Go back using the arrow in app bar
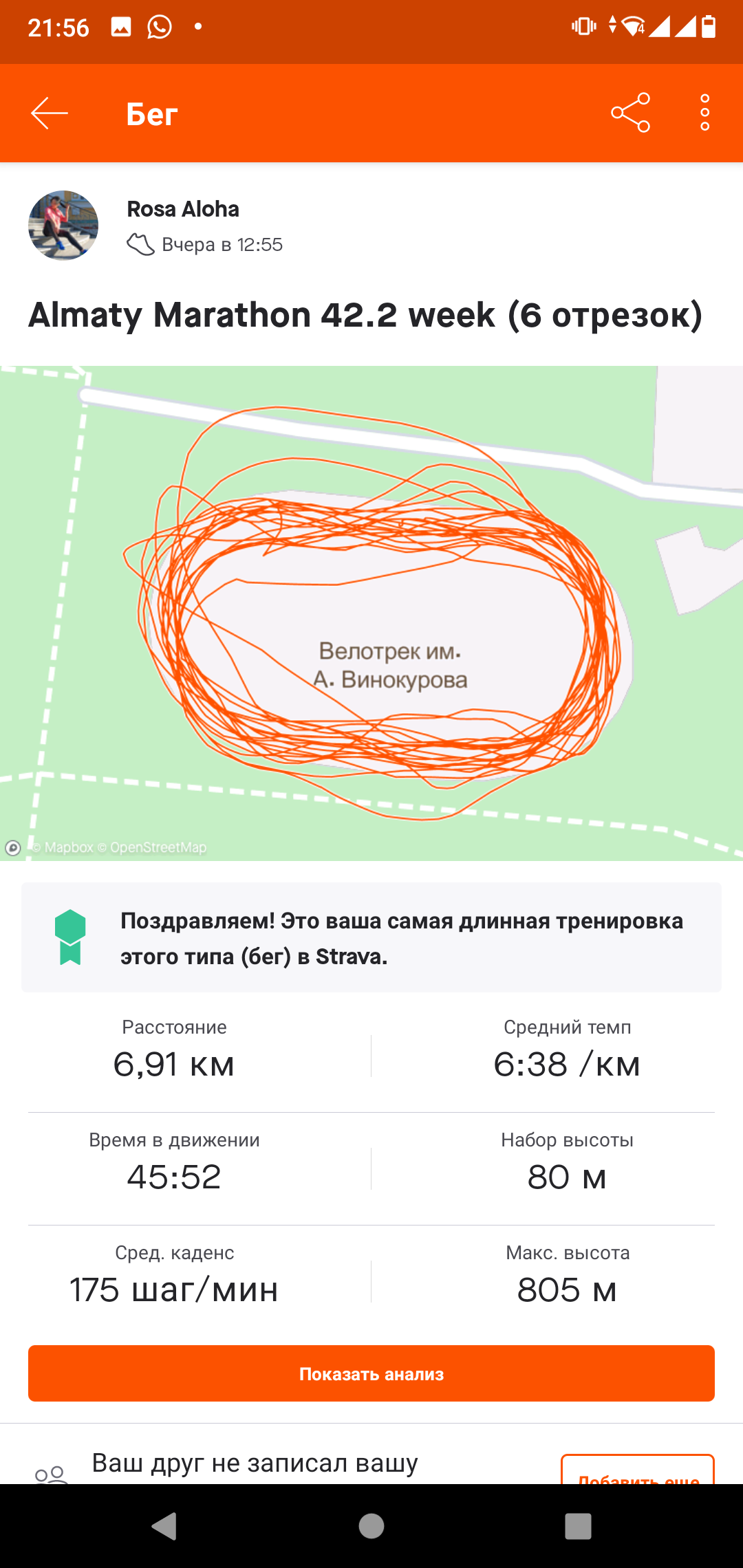 [x=50, y=113]
